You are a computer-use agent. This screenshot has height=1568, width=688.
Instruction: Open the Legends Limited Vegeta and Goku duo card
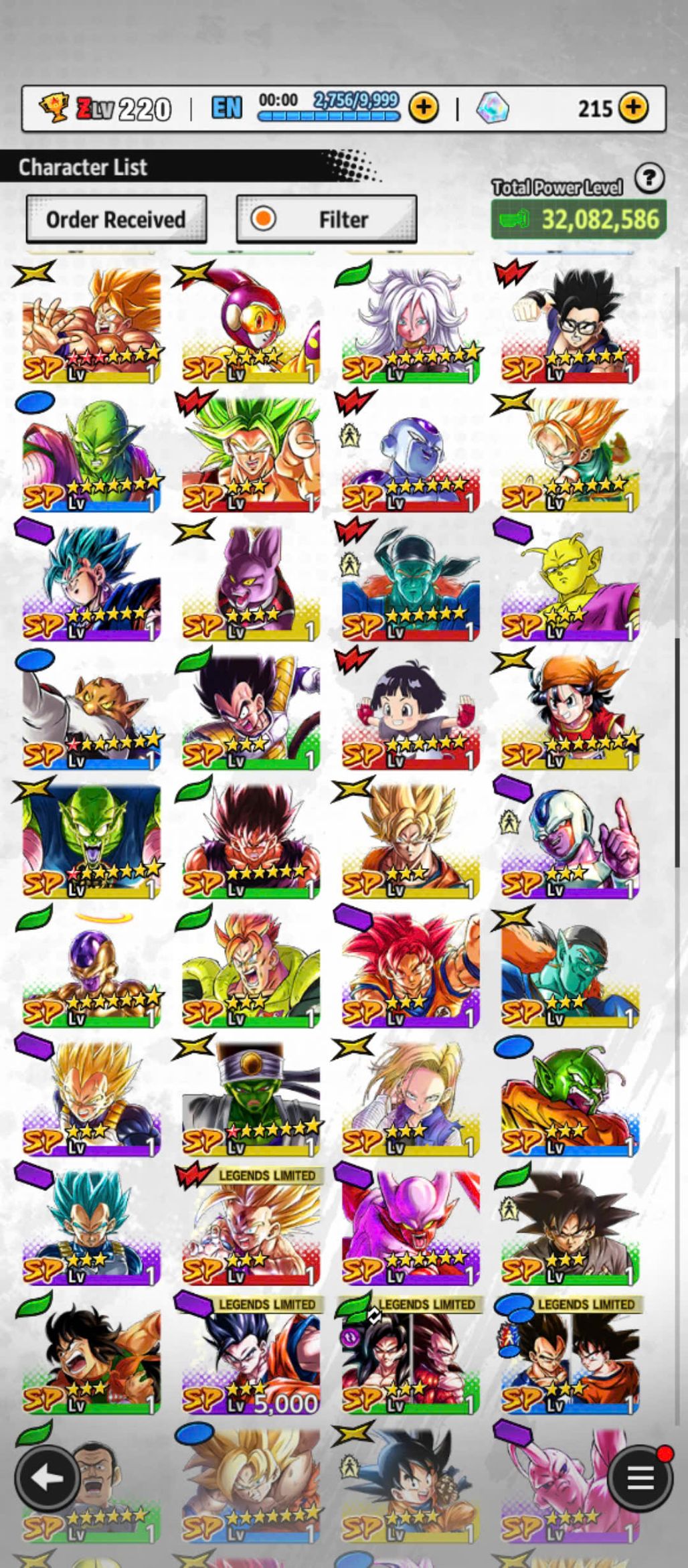click(570, 1359)
